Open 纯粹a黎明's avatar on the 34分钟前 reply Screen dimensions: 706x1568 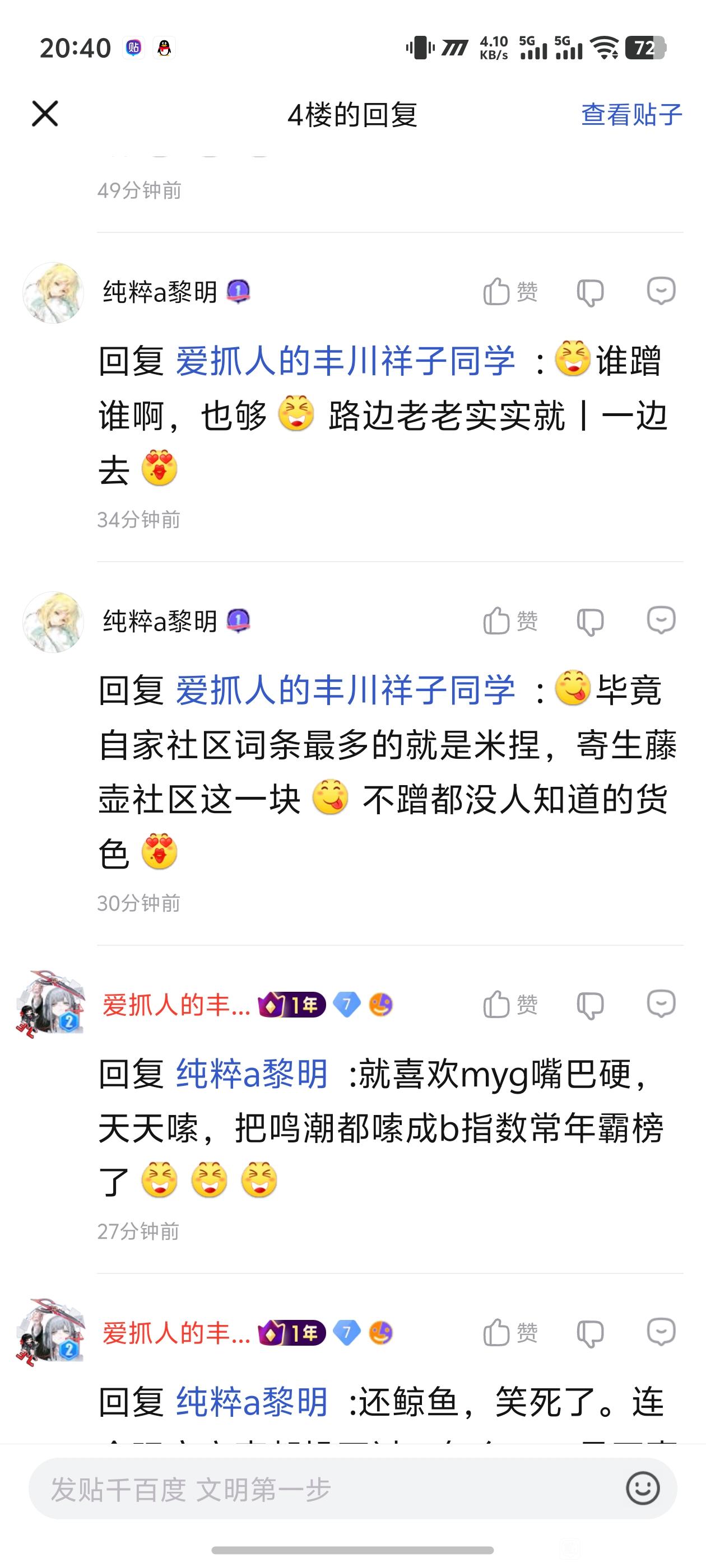(53, 293)
